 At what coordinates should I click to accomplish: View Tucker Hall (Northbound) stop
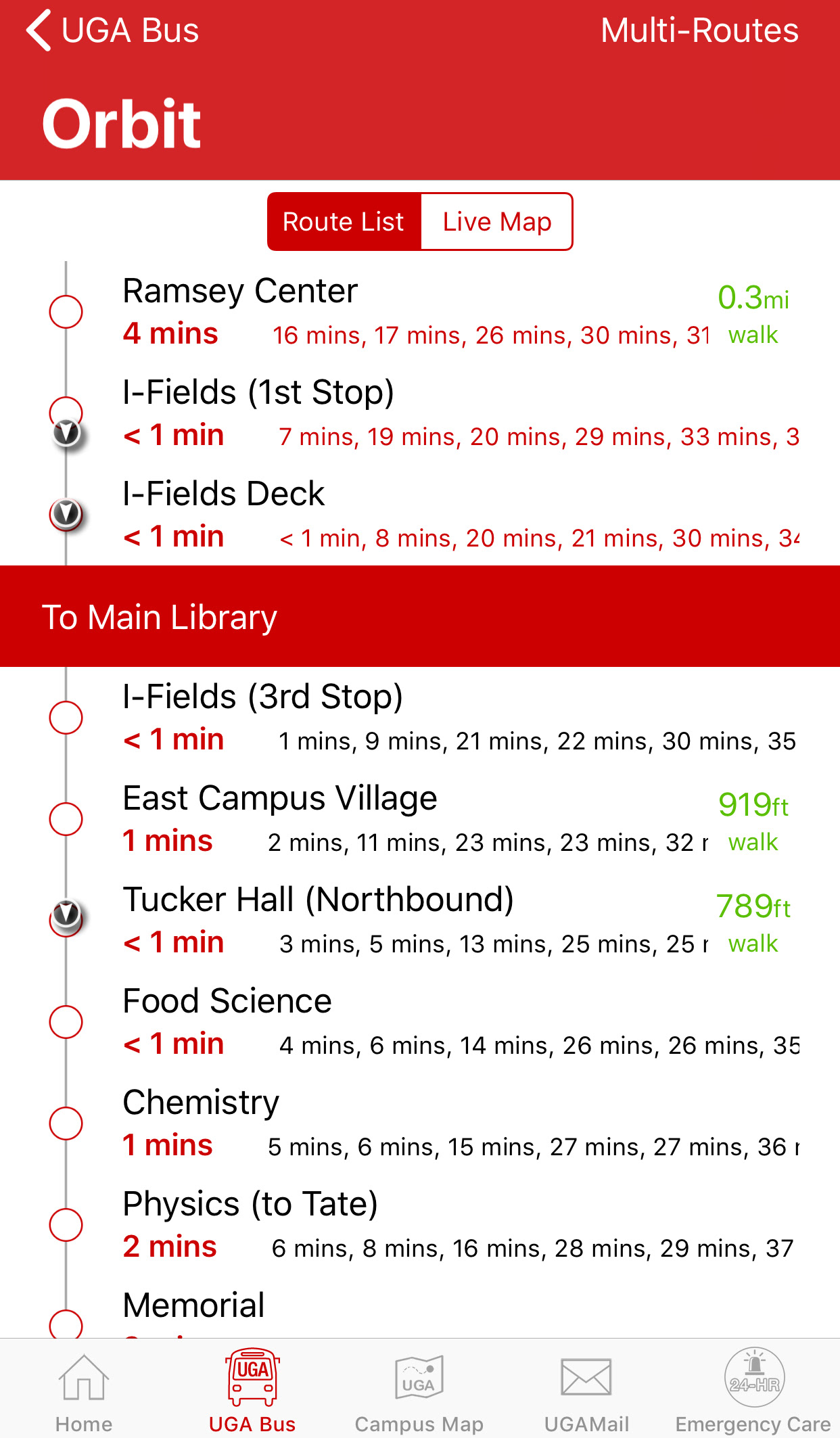[x=419, y=921]
